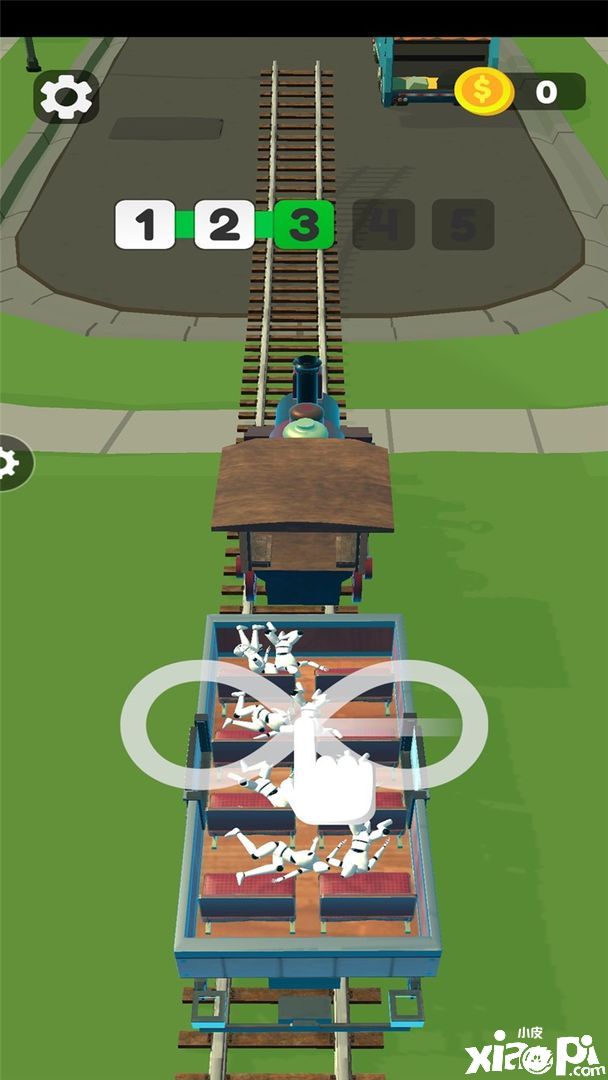This screenshot has width=608, height=1080.
Task: Open the half-hidden gear on the left edge
Action: (10, 463)
